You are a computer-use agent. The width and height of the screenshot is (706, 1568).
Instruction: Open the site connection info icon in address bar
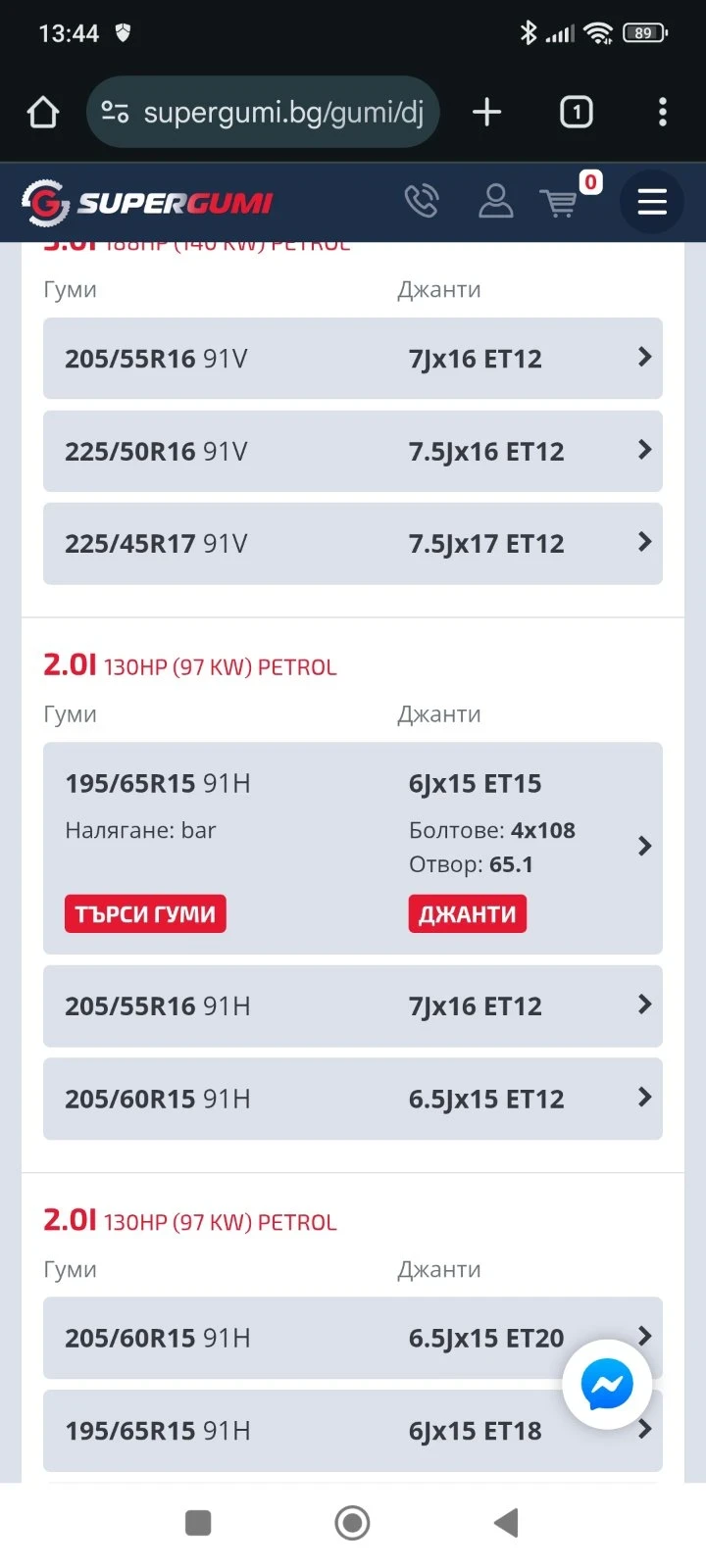coord(117,112)
